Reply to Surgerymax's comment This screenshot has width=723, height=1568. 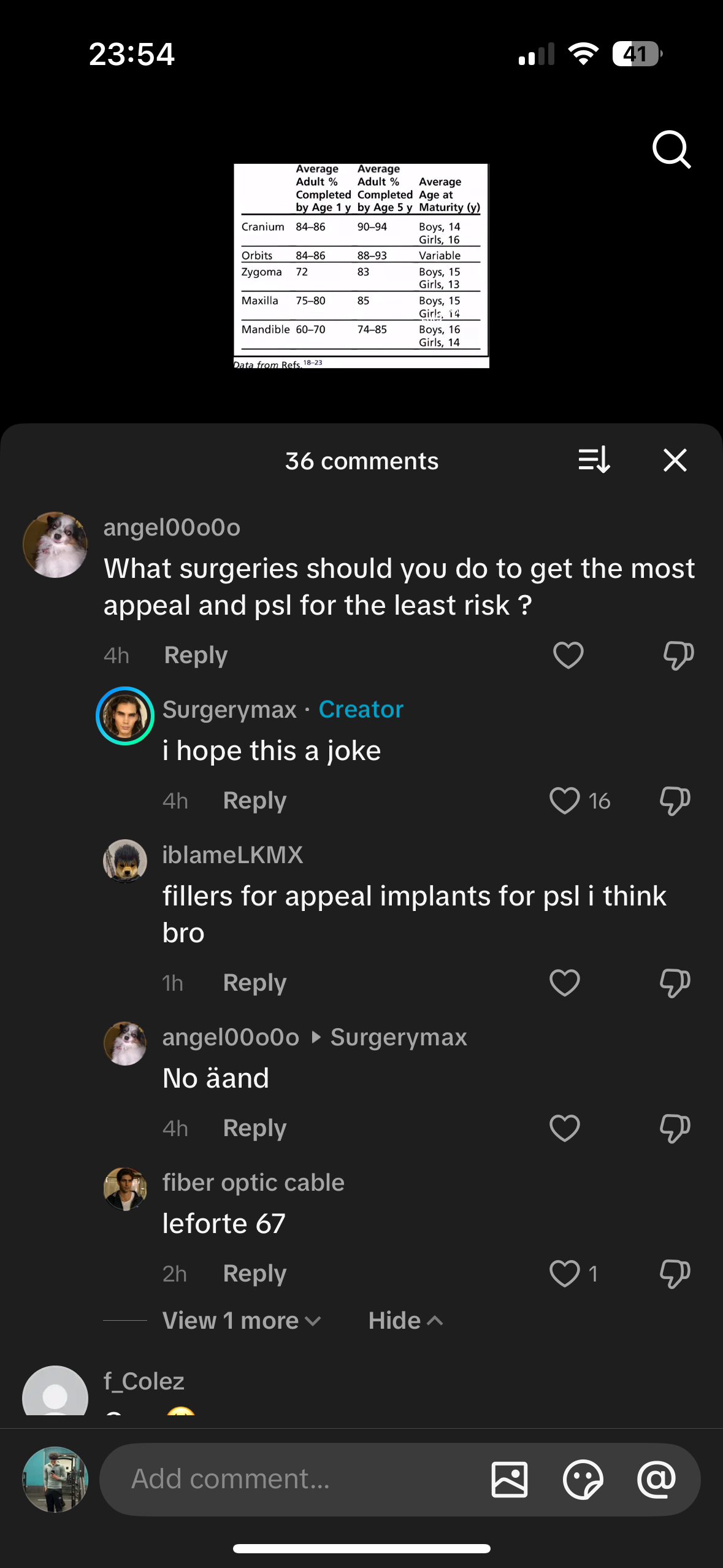254,801
